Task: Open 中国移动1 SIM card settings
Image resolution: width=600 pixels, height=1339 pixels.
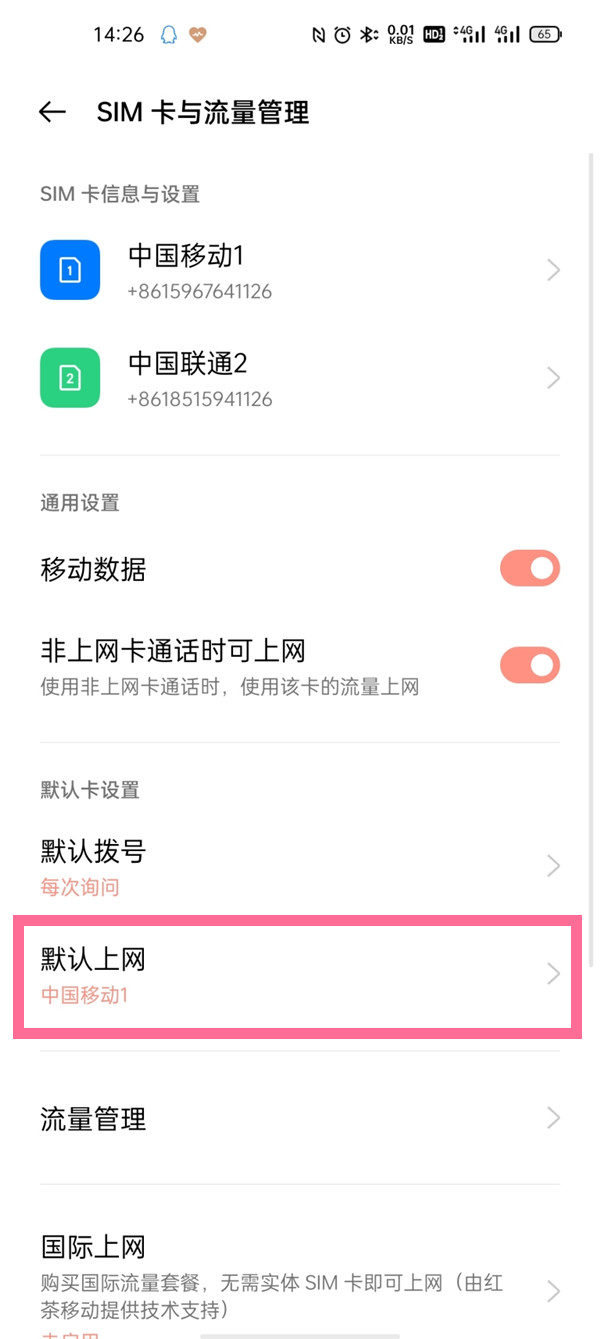Action: (x=298, y=271)
